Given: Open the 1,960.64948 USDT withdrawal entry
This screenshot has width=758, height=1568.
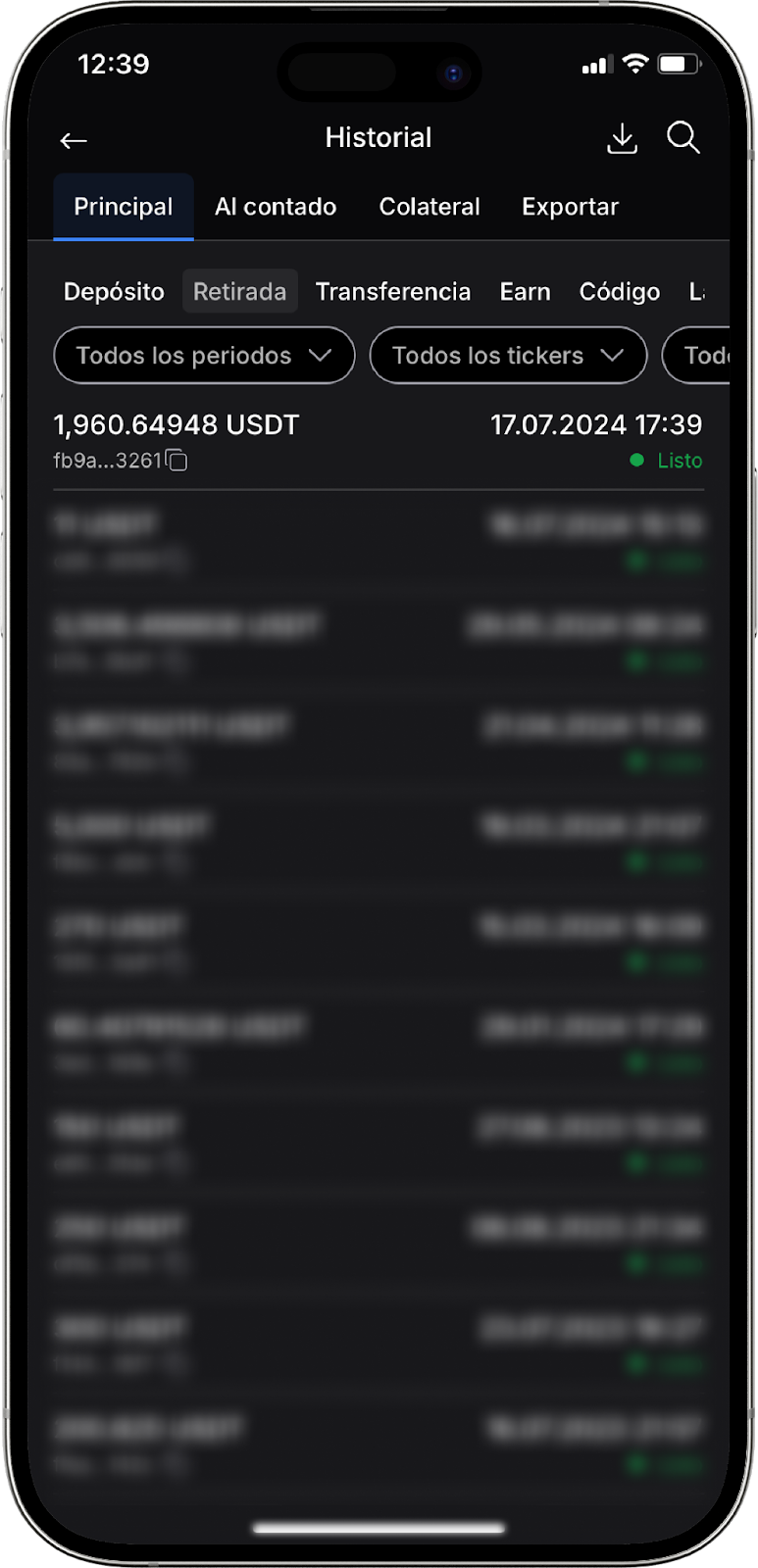Looking at the screenshot, I should tap(378, 441).
